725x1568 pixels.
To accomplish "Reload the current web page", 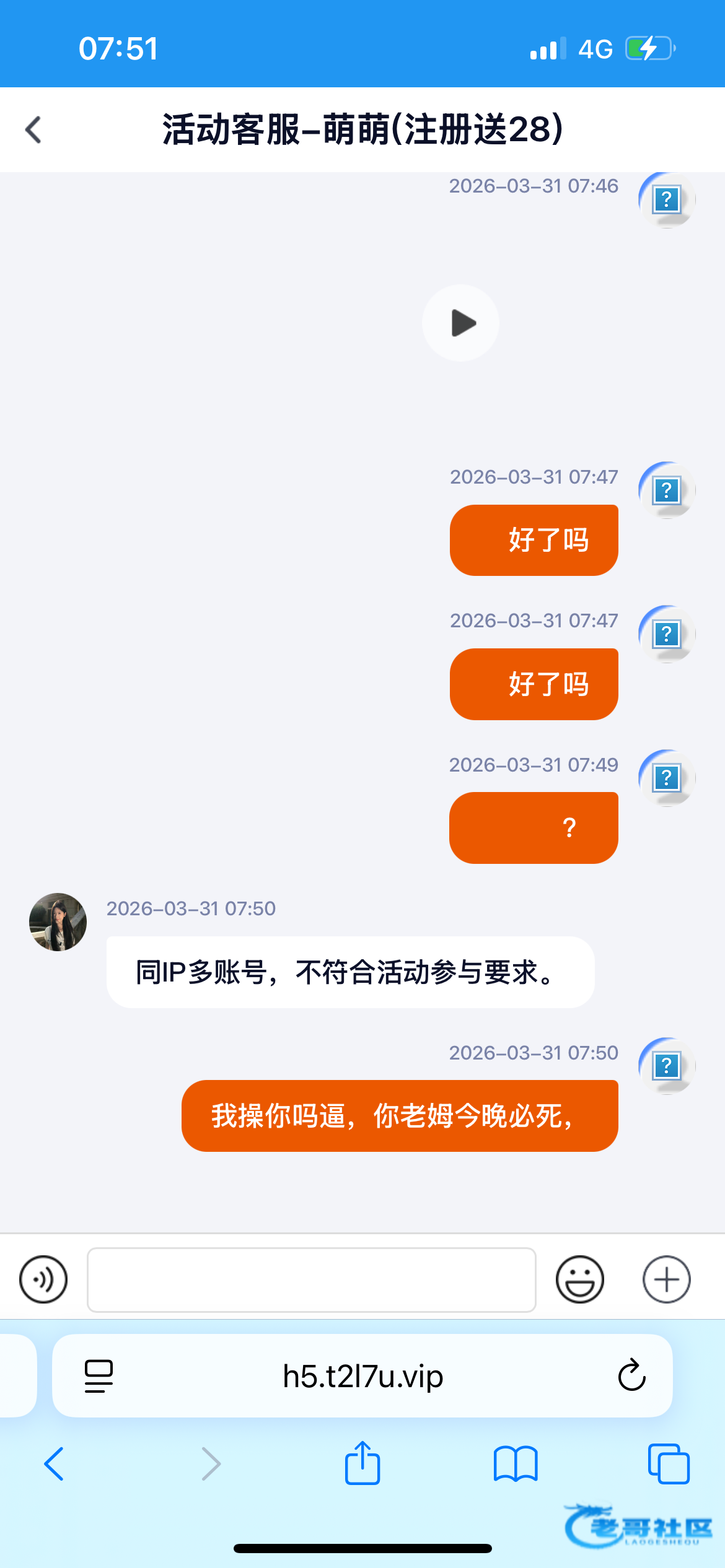I will pos(631,1376).
